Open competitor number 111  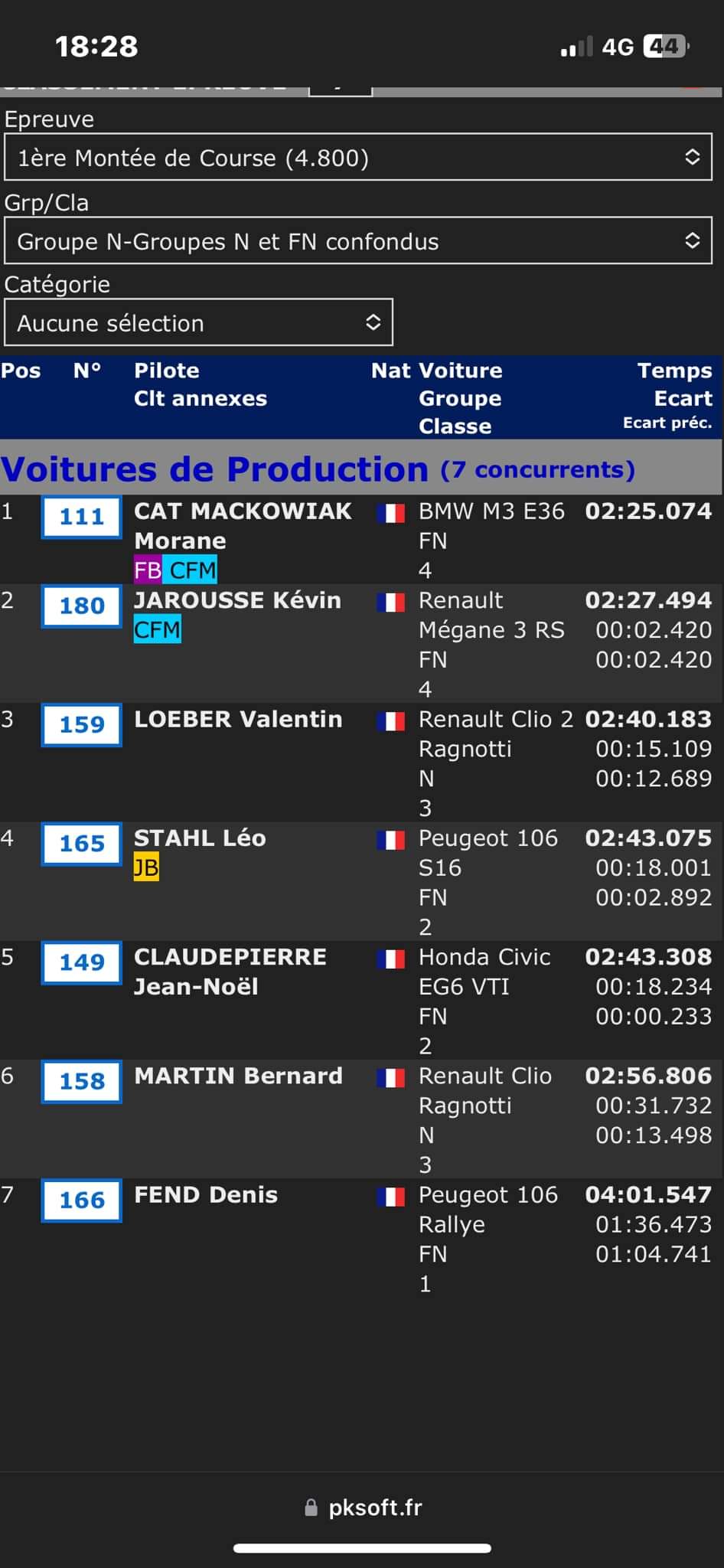81,517
